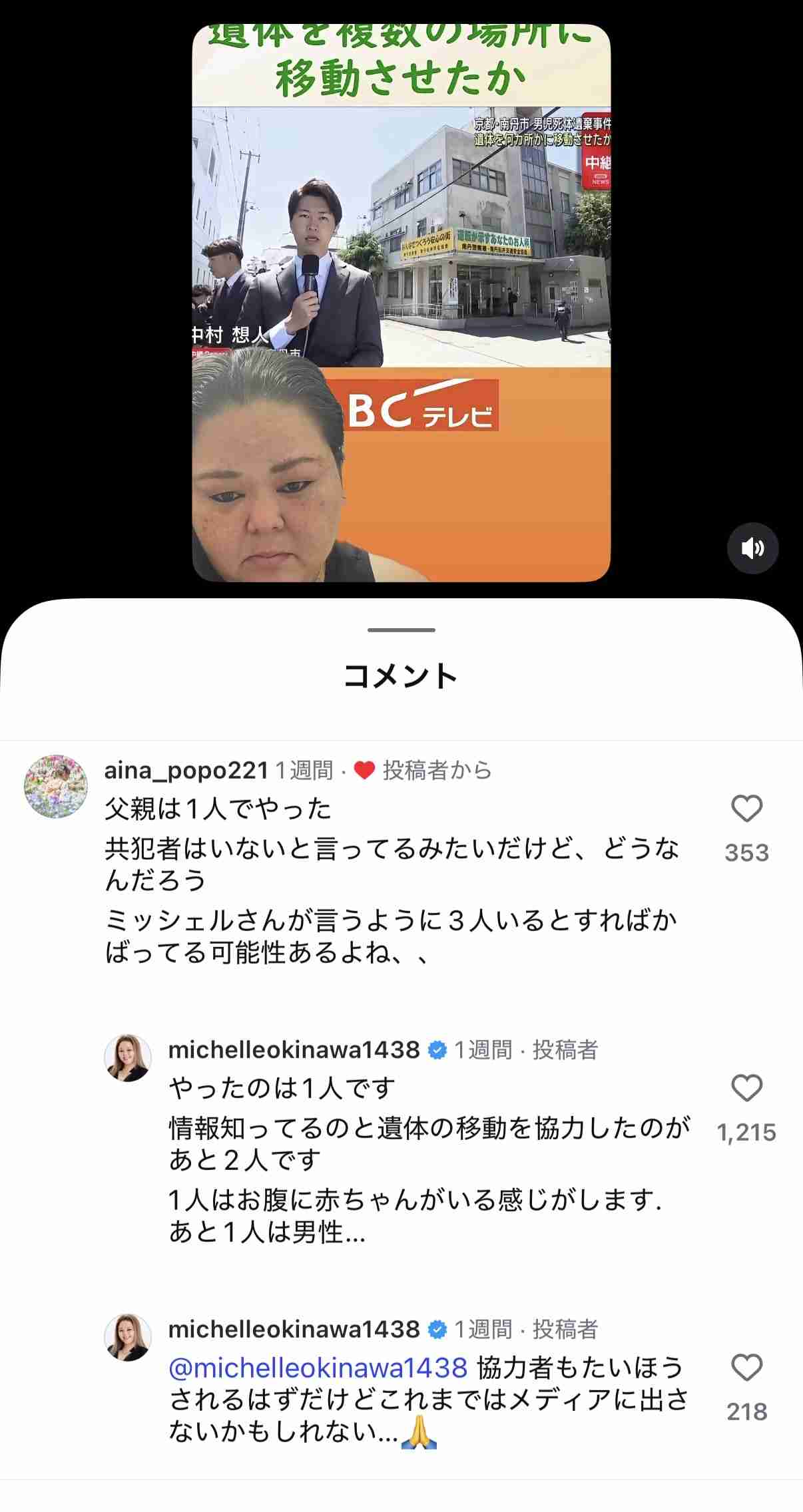
Task: Click username aina_popo221
Action: click(x=186, y=769)
